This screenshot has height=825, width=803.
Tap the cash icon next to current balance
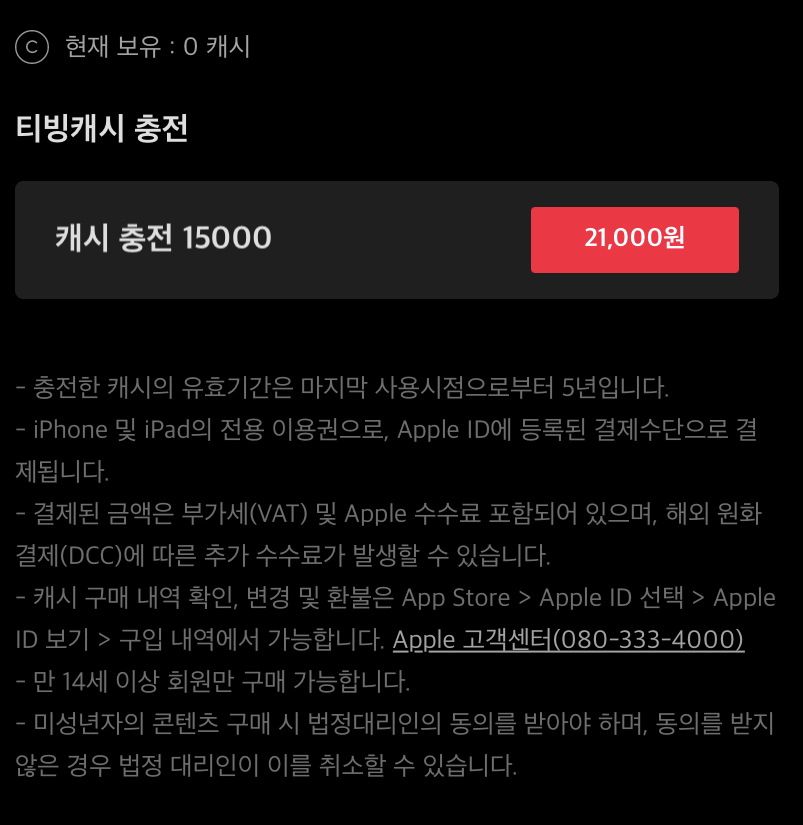click(32, 47)
